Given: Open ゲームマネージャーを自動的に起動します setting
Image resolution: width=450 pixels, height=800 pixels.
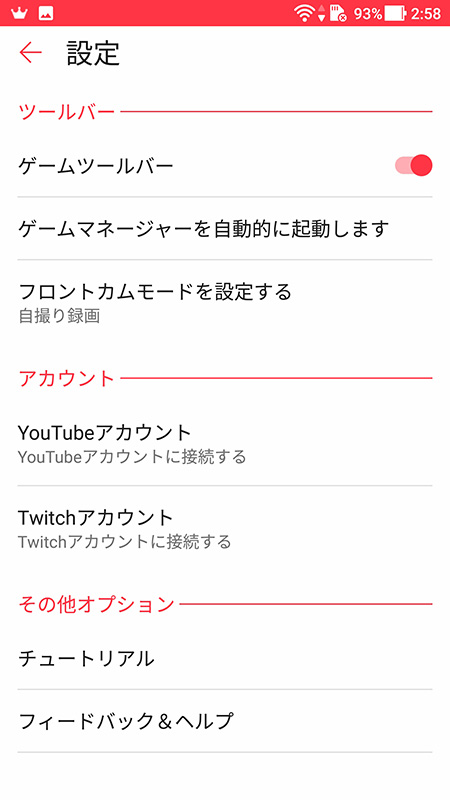Looking at the screenshot, I should pos(225,229).
